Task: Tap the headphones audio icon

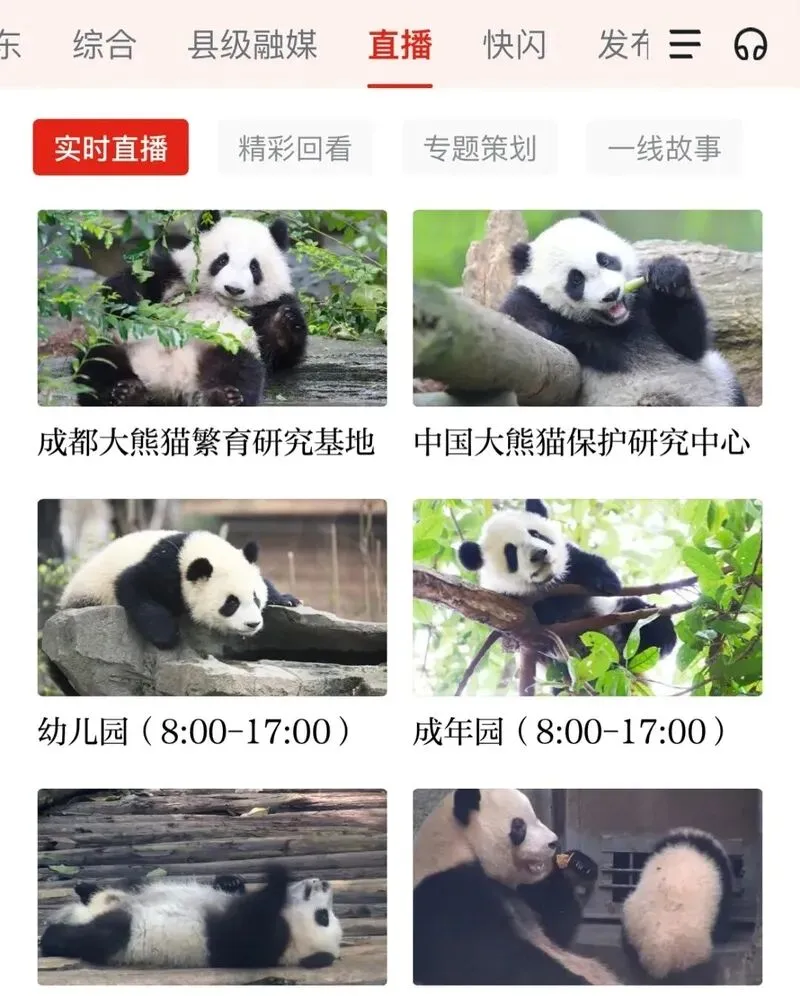Action: coord(750,45)
